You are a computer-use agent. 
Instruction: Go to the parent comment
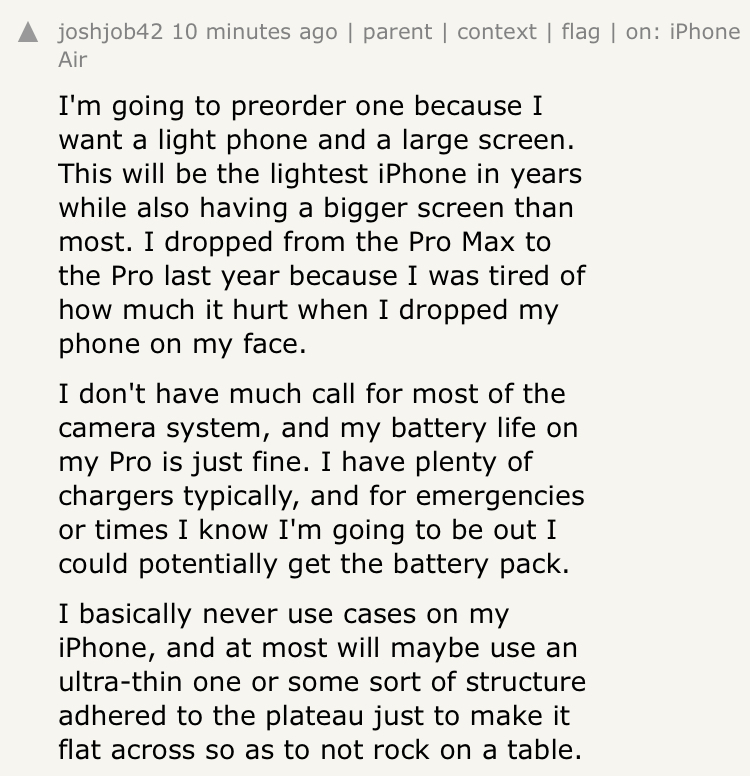[397, 32]
